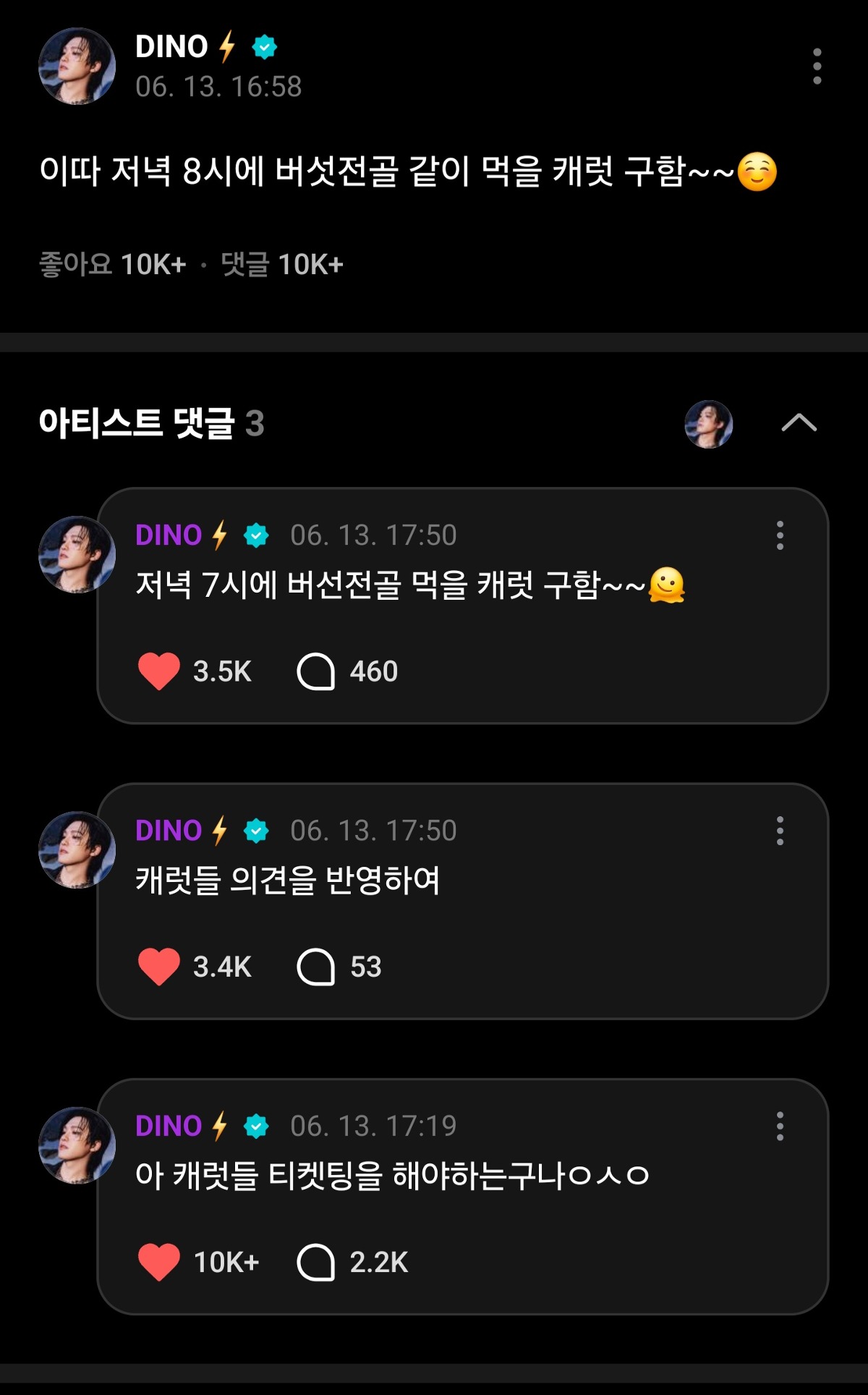Image resolution: width=868 pixels, height=1395 pixels.
Task: Like the comment with 3.5K likes
Action: [159, 671]
